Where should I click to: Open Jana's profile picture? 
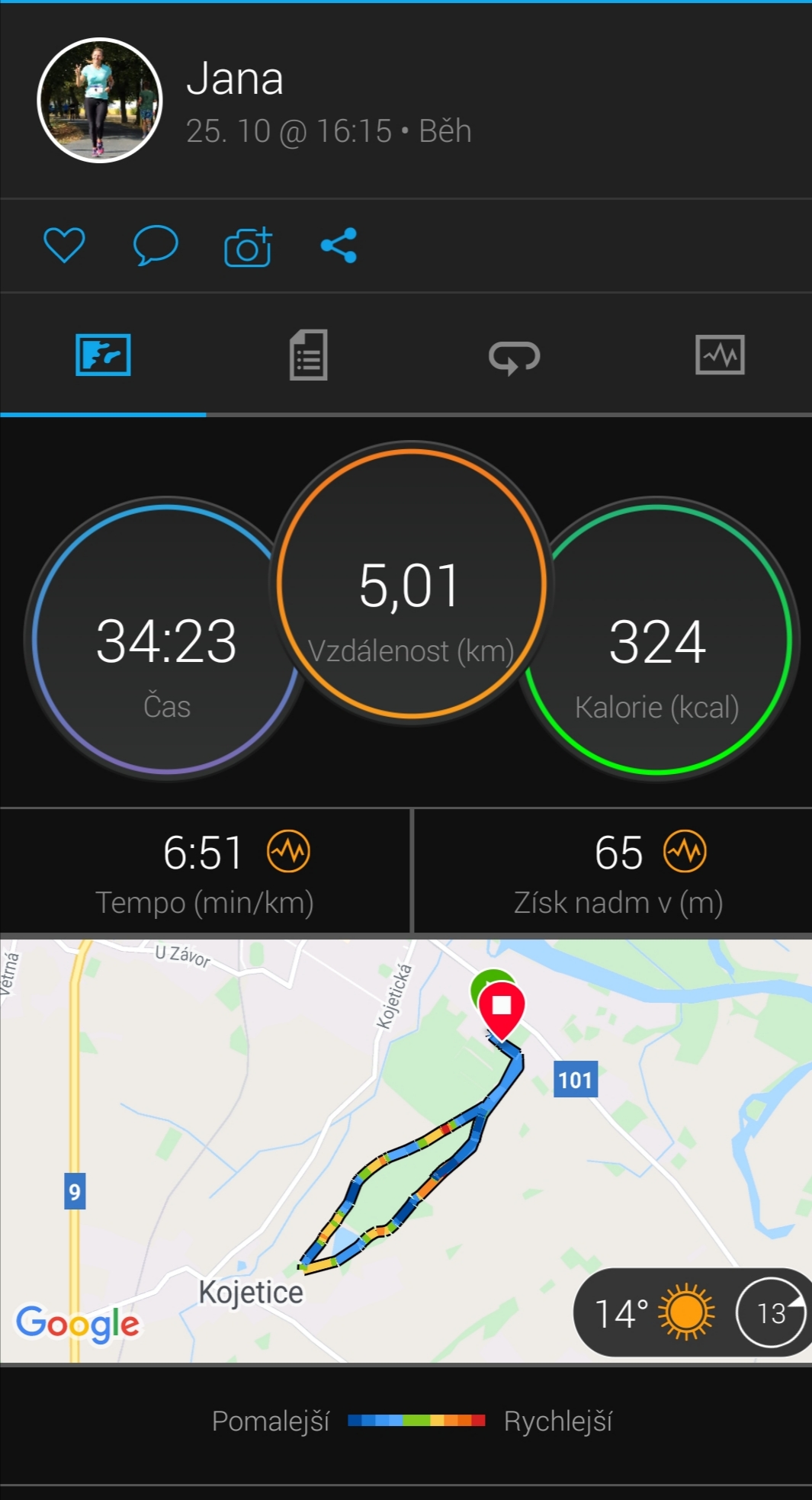[x=100, y=100]
